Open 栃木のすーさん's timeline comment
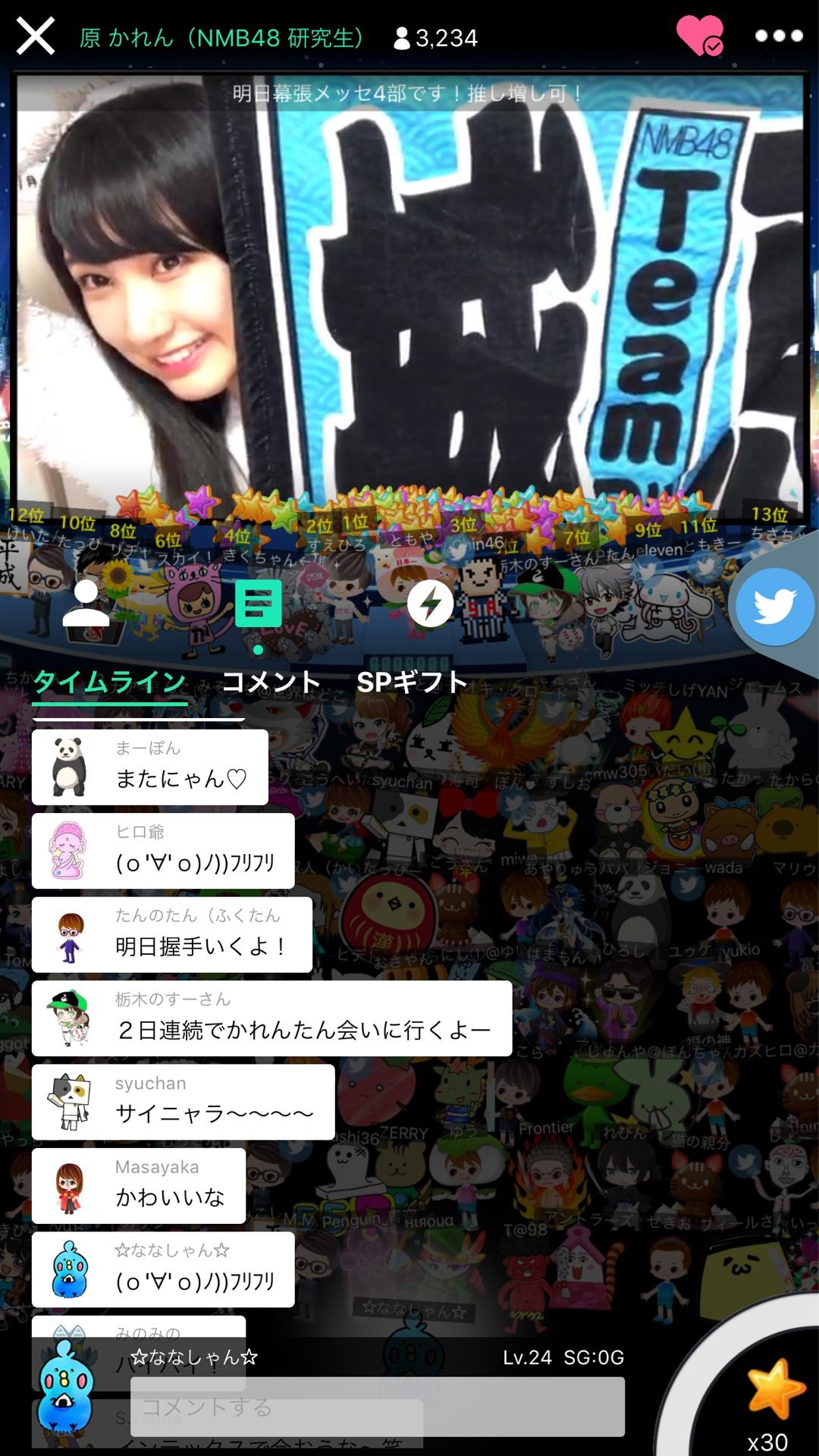 271,1018
